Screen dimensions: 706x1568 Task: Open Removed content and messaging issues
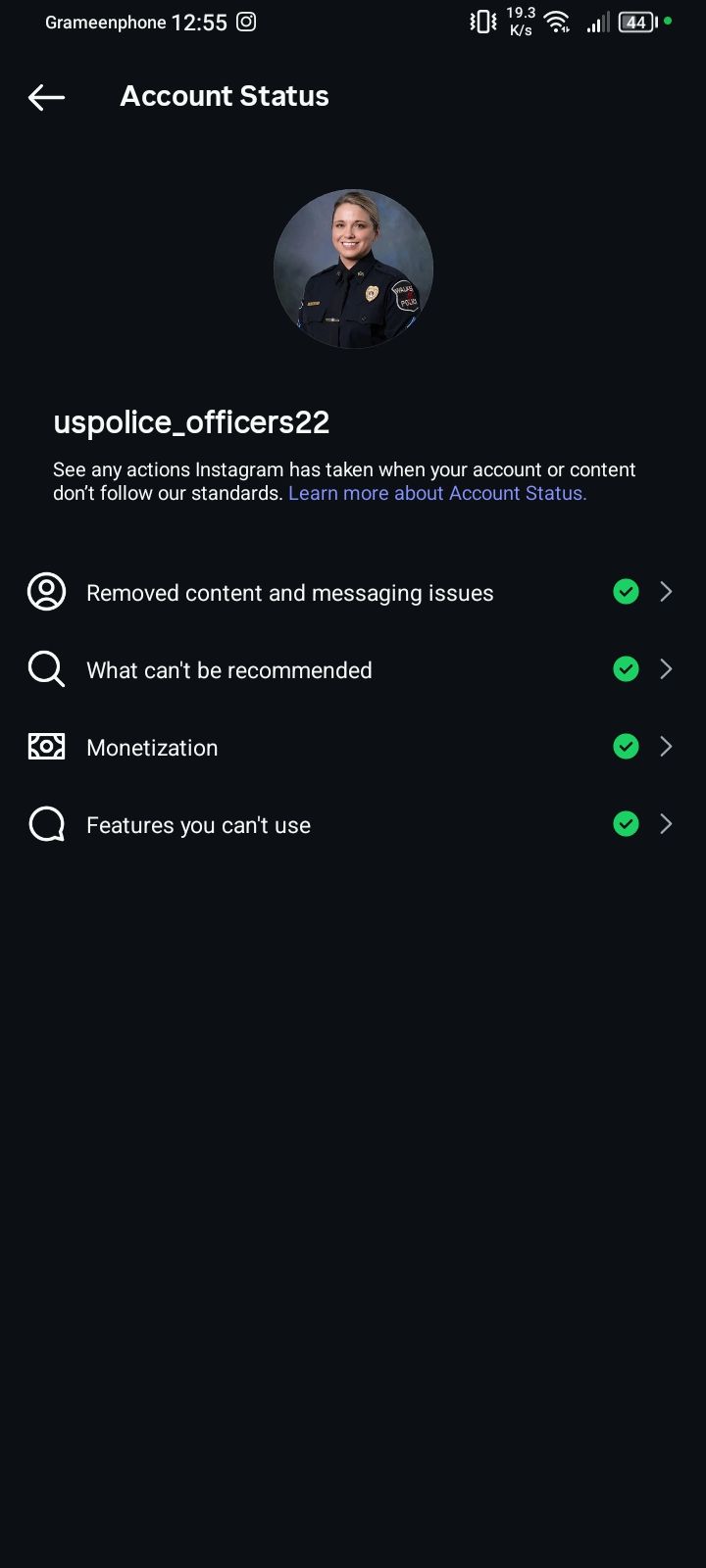click(353, 592)
